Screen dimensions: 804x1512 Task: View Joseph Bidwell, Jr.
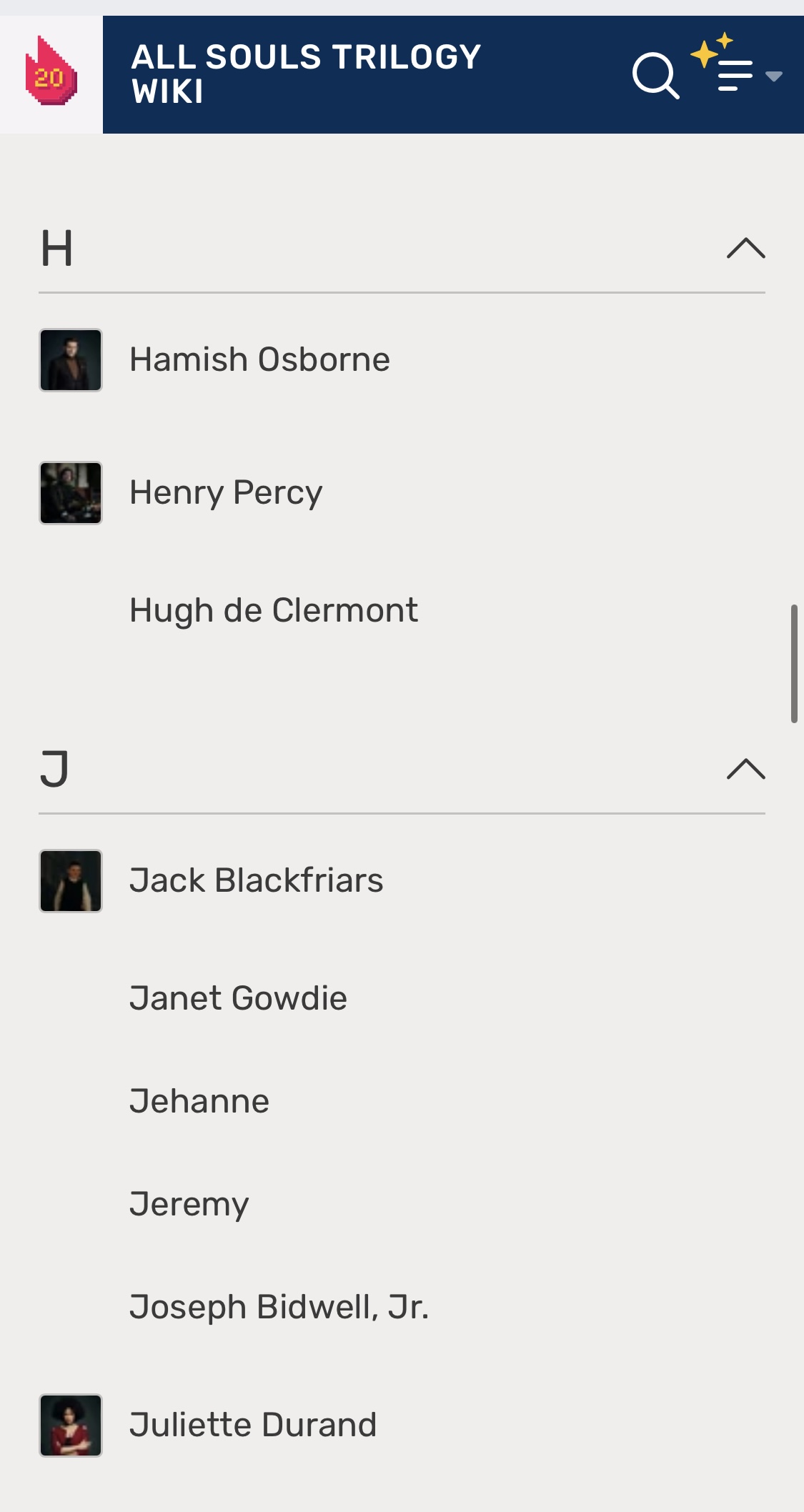(279, 1307)
